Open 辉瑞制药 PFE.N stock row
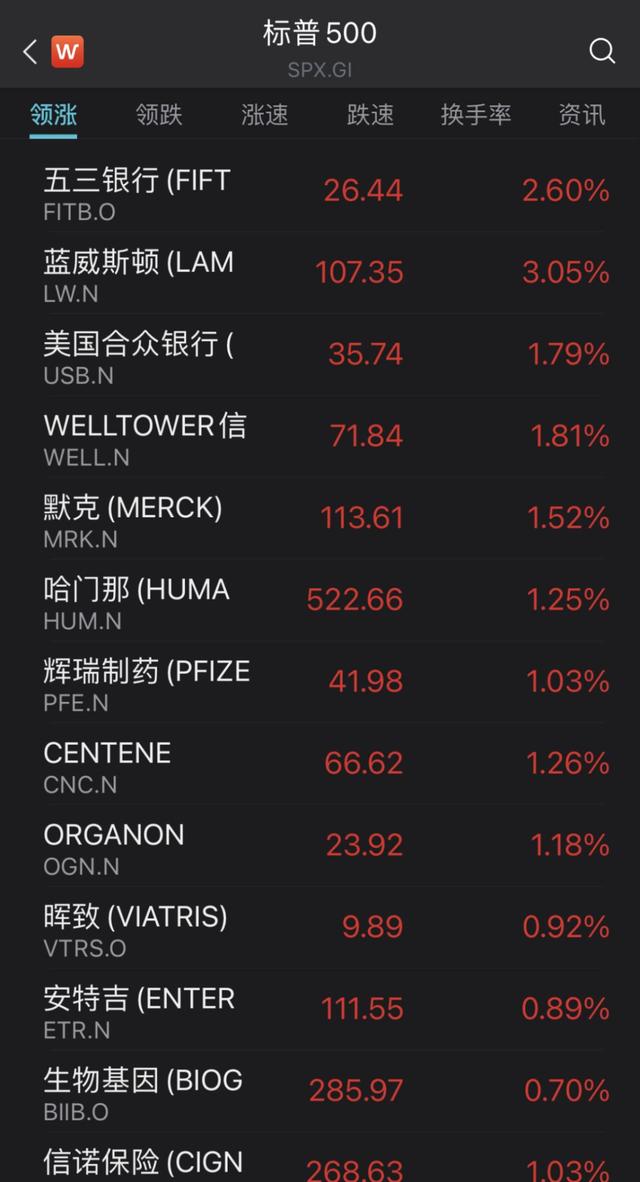The height and width of the screenshot is (1182, 640). (x=320, y=682)
